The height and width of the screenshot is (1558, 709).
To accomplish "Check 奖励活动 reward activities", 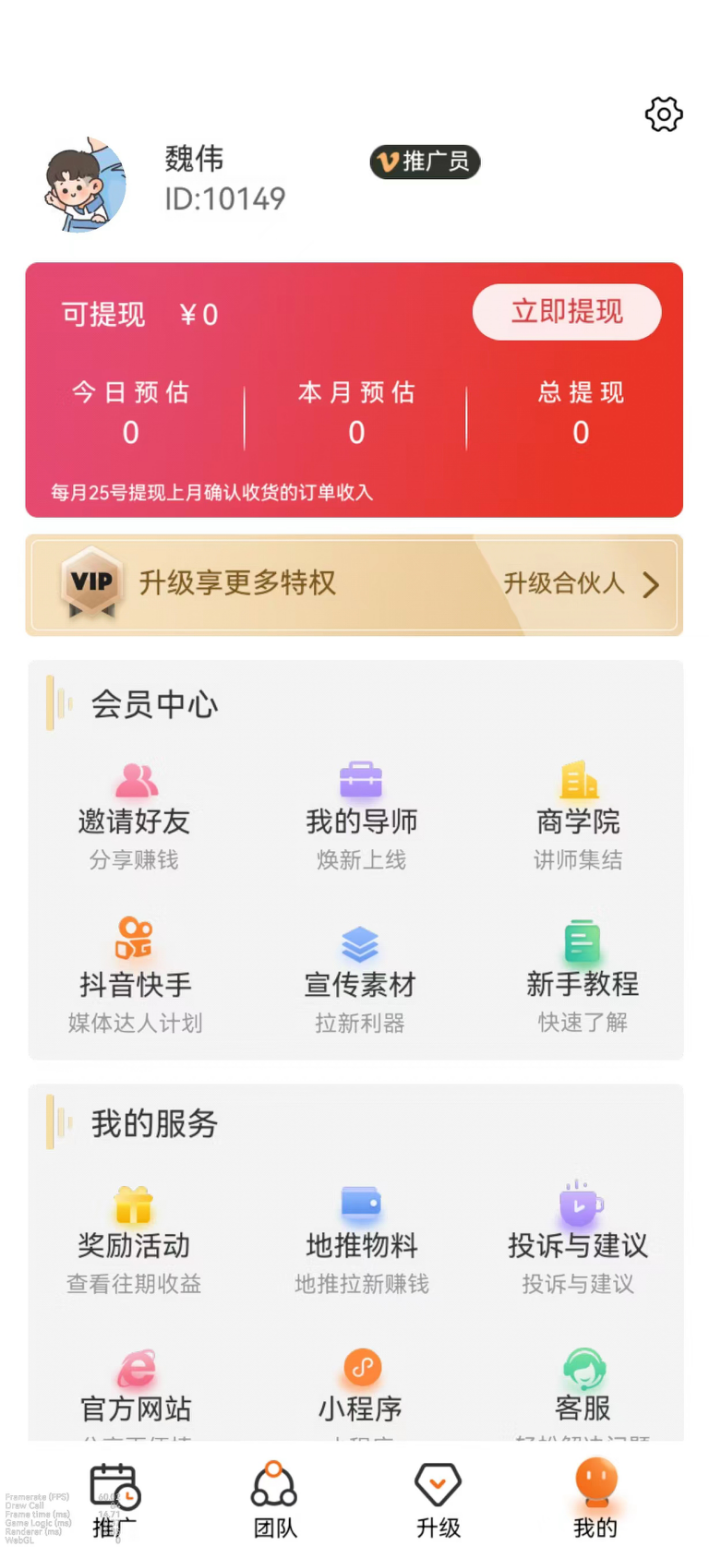I will coord(134,1236).
